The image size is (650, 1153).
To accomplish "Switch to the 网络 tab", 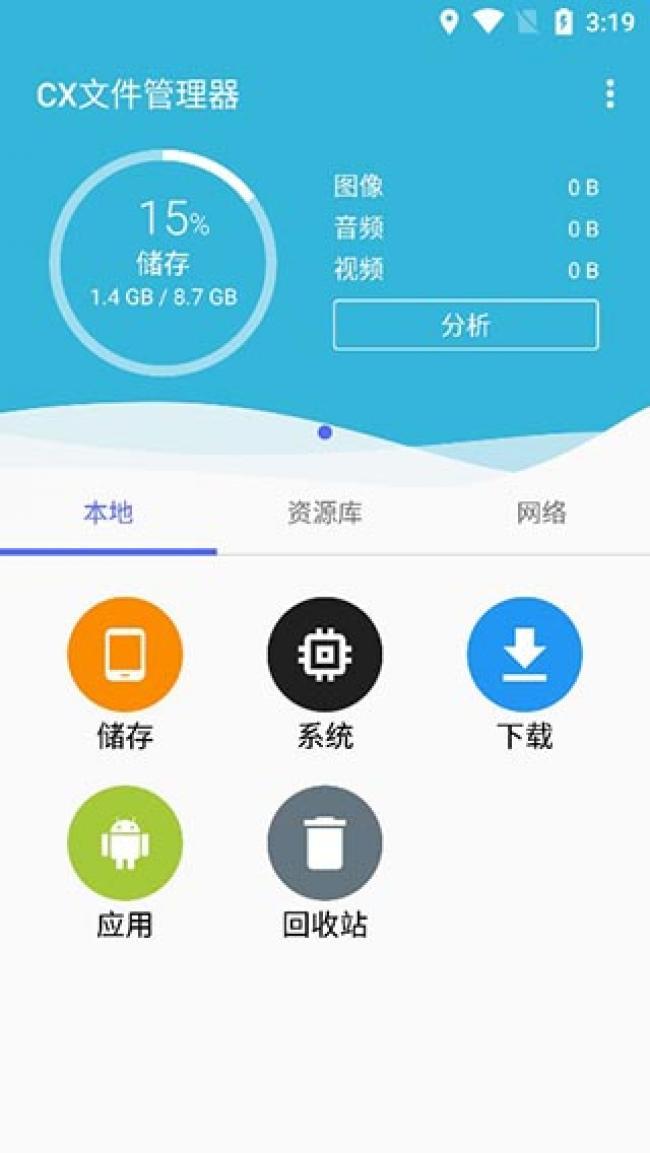I will click(541, 514).
